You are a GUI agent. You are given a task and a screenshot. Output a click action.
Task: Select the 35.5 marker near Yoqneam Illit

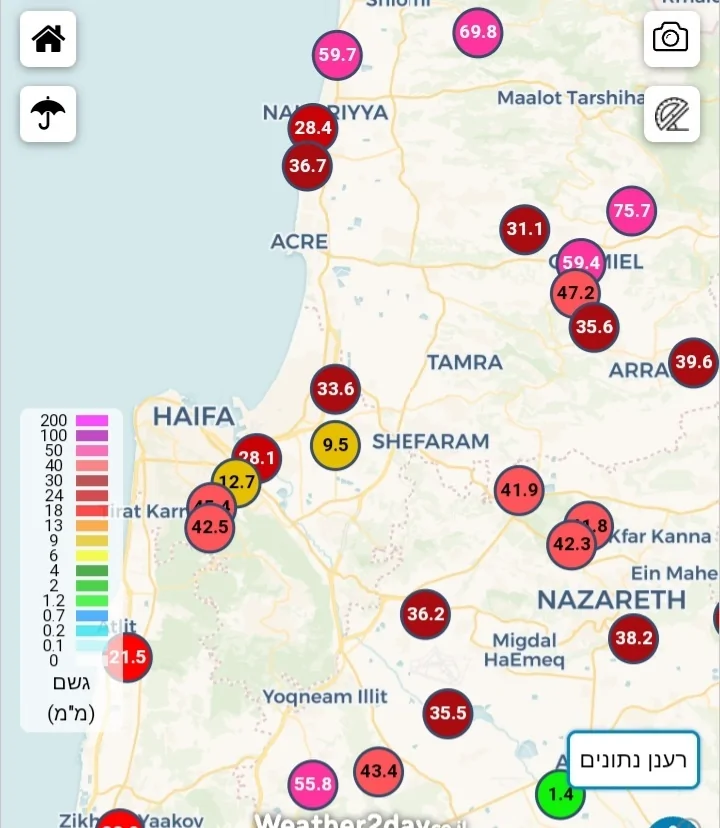448,714
